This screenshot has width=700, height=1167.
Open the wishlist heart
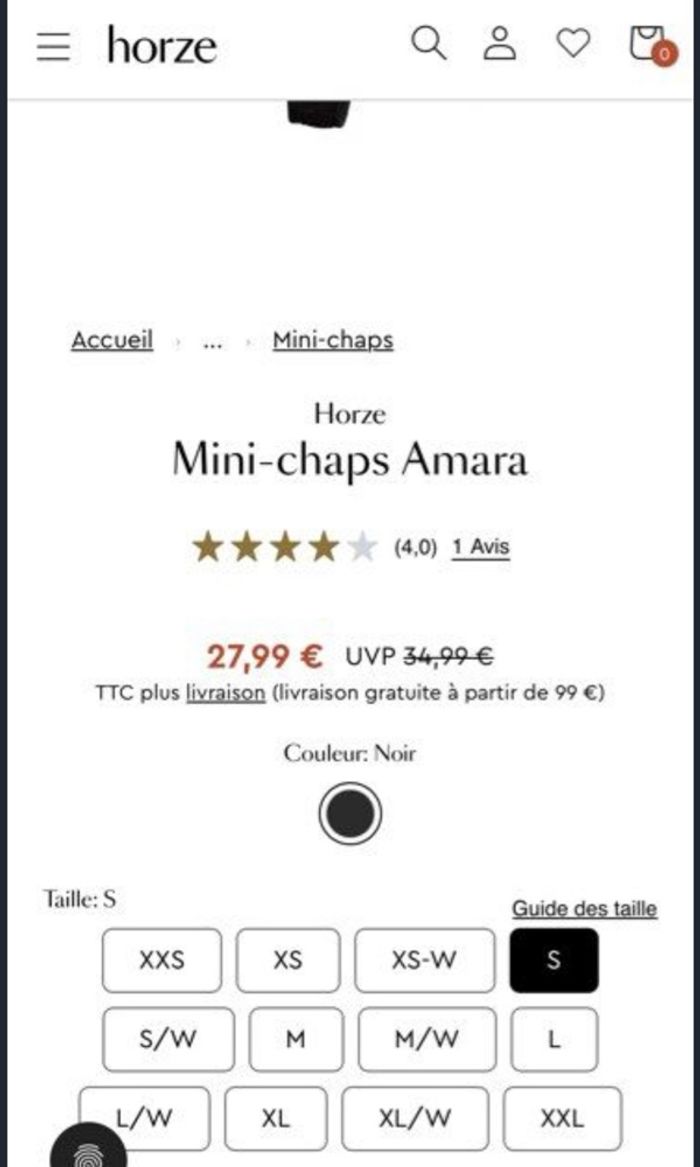click(573, 44)
